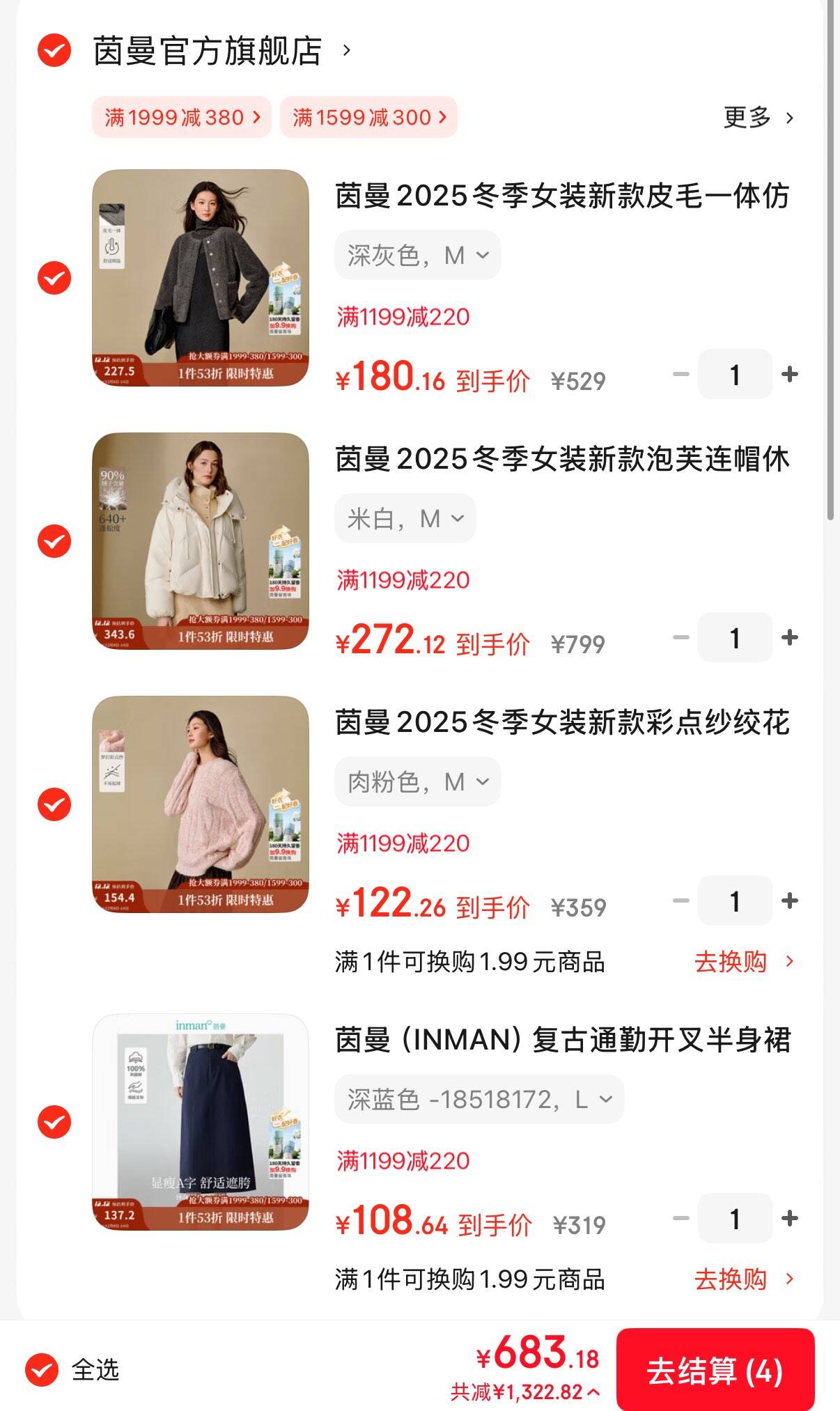
Task: Show 更多 store promotions
Action: coord(758,118)
